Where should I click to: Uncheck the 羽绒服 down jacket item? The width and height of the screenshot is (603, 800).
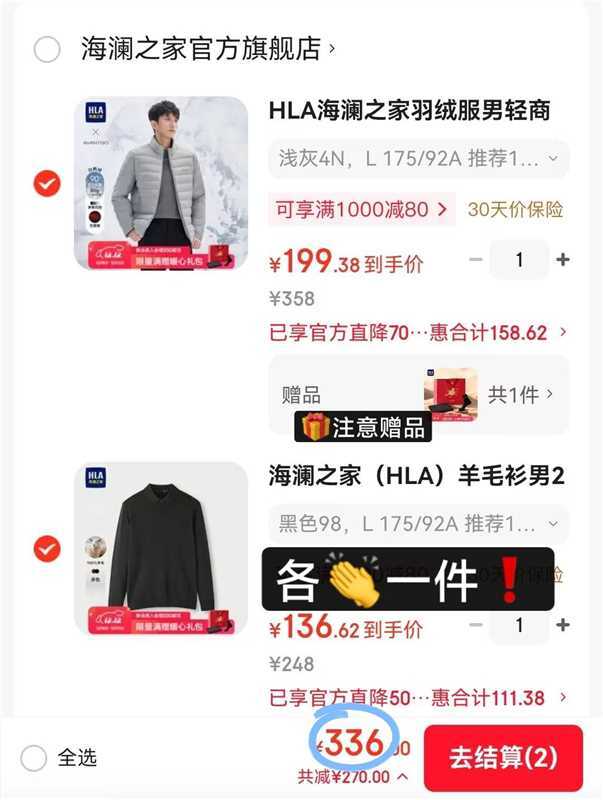[x=47, y=184]
